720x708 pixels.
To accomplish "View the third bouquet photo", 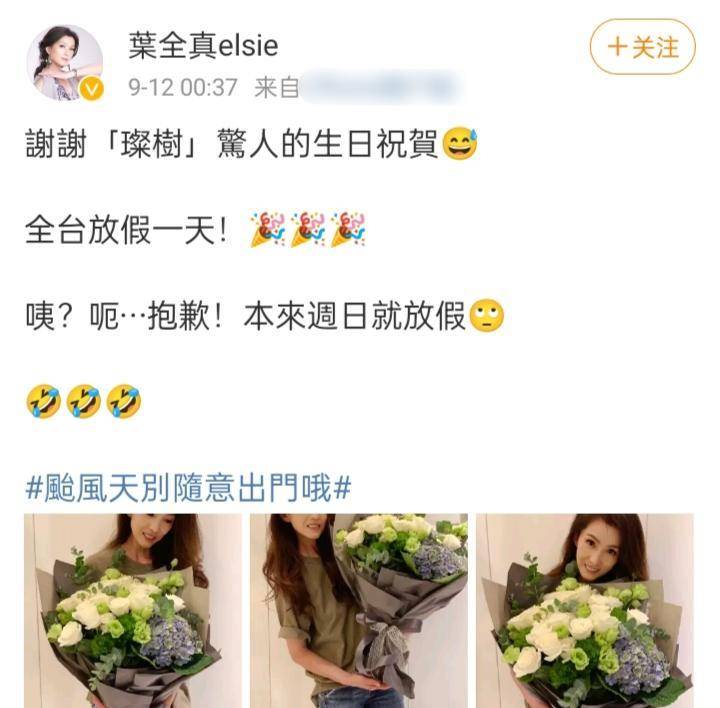I will coord(584,610).
